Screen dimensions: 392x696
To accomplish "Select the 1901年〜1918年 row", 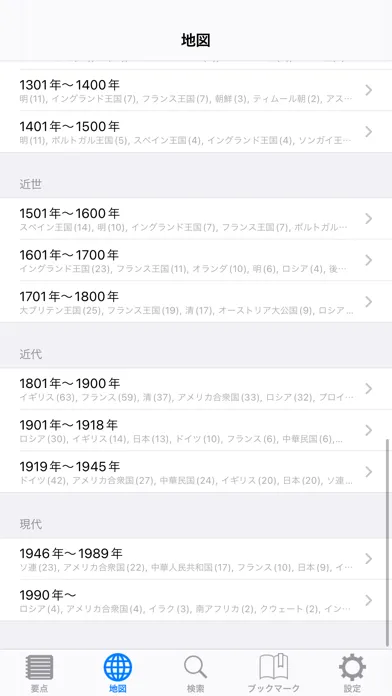I will coord(196,430).
